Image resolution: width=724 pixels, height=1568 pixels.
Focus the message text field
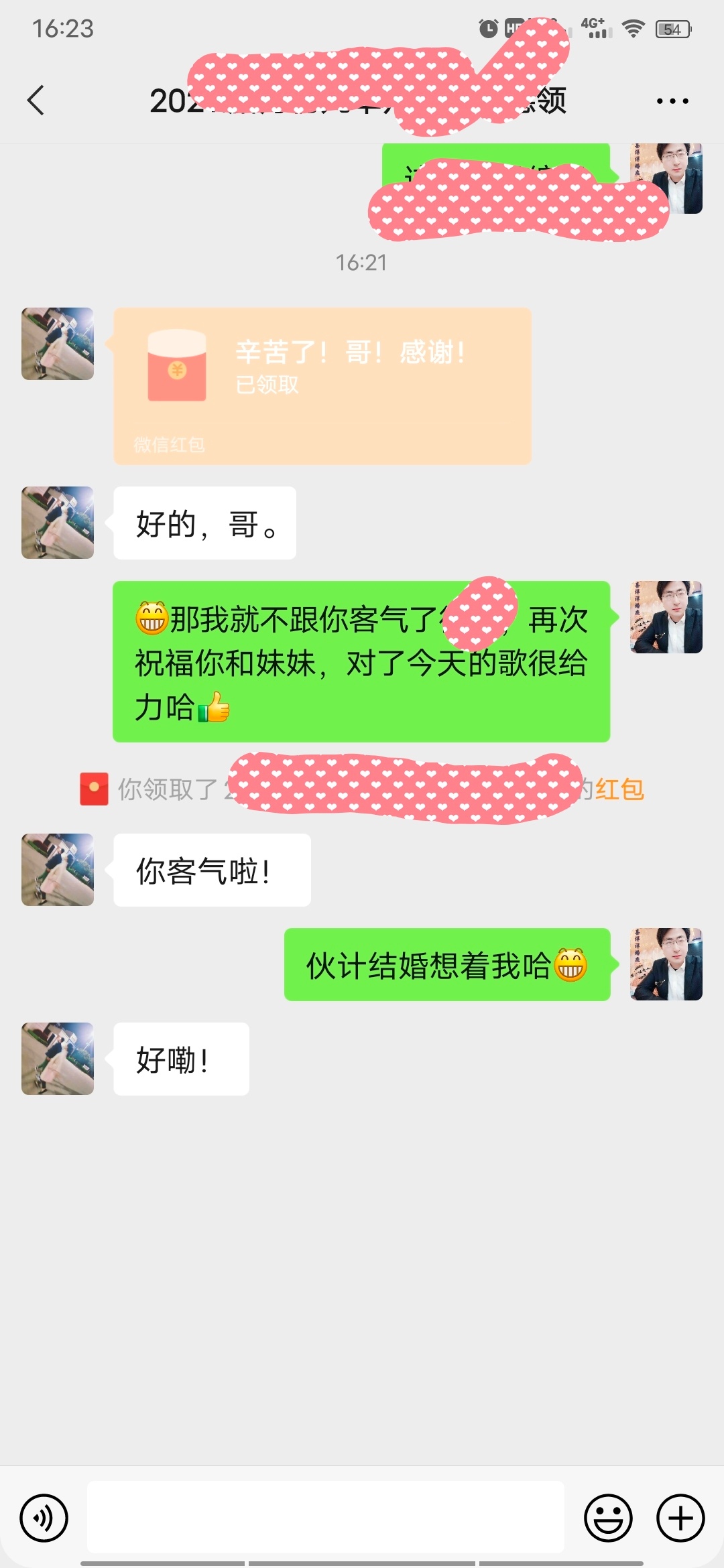[x=326, y=1517]
